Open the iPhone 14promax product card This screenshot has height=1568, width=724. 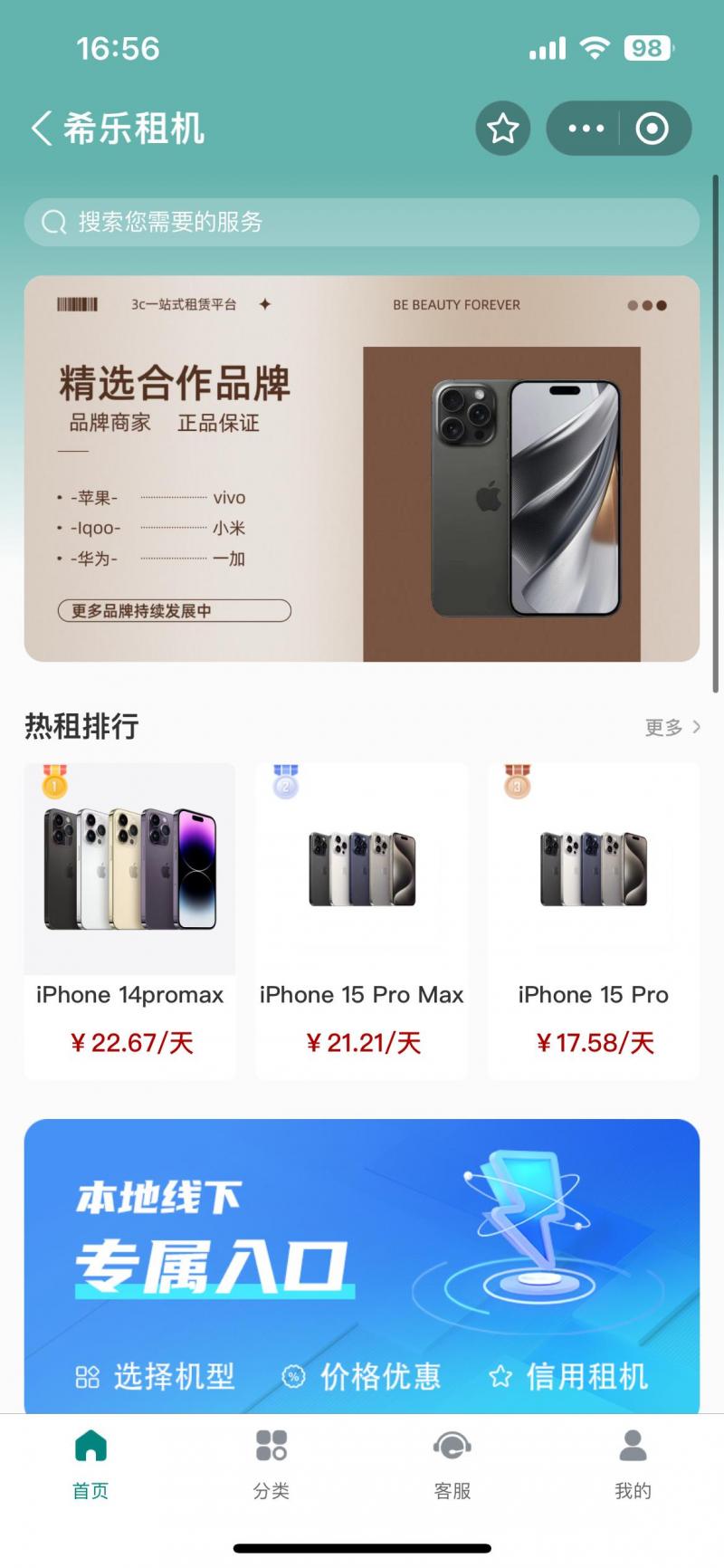(x=129, y=921)
